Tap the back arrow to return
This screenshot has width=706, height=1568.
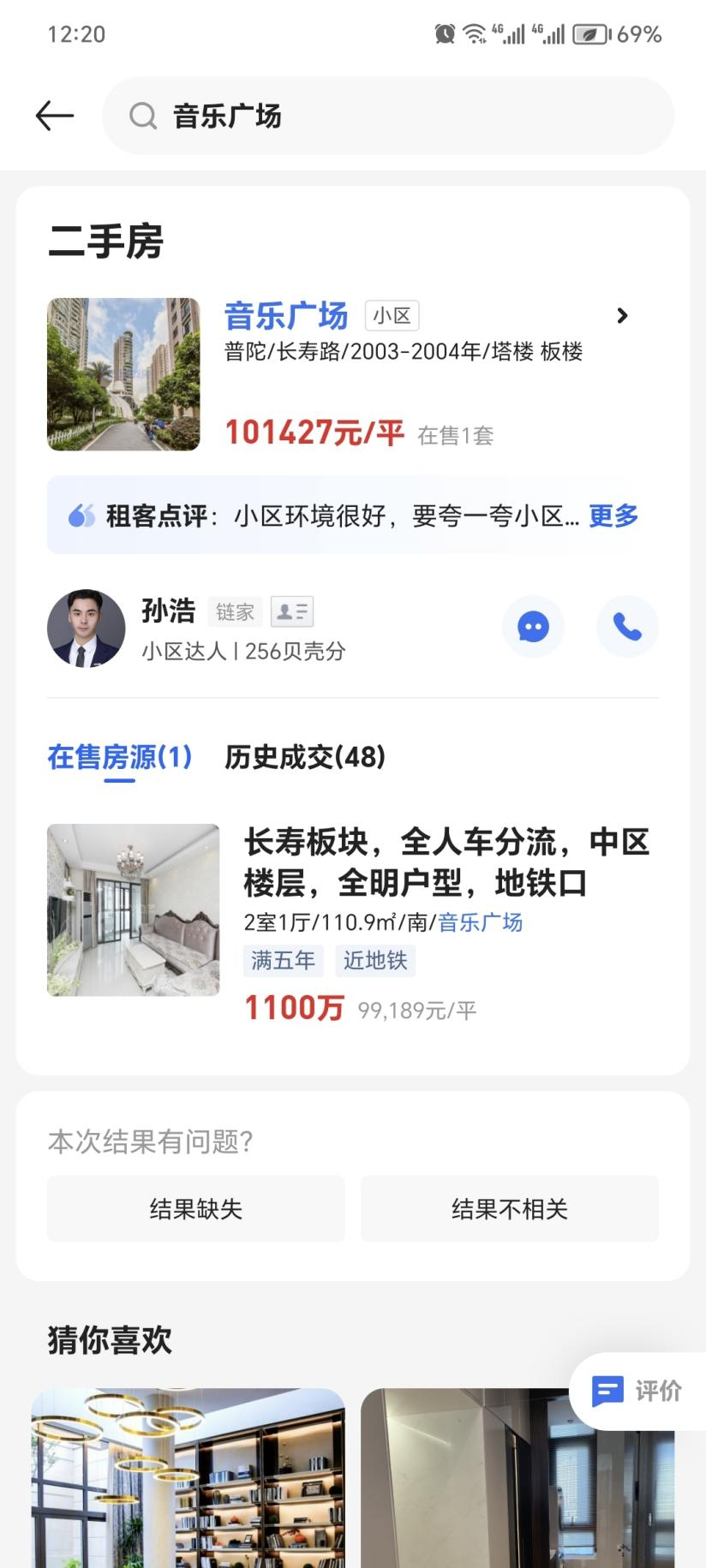[54, 116]
